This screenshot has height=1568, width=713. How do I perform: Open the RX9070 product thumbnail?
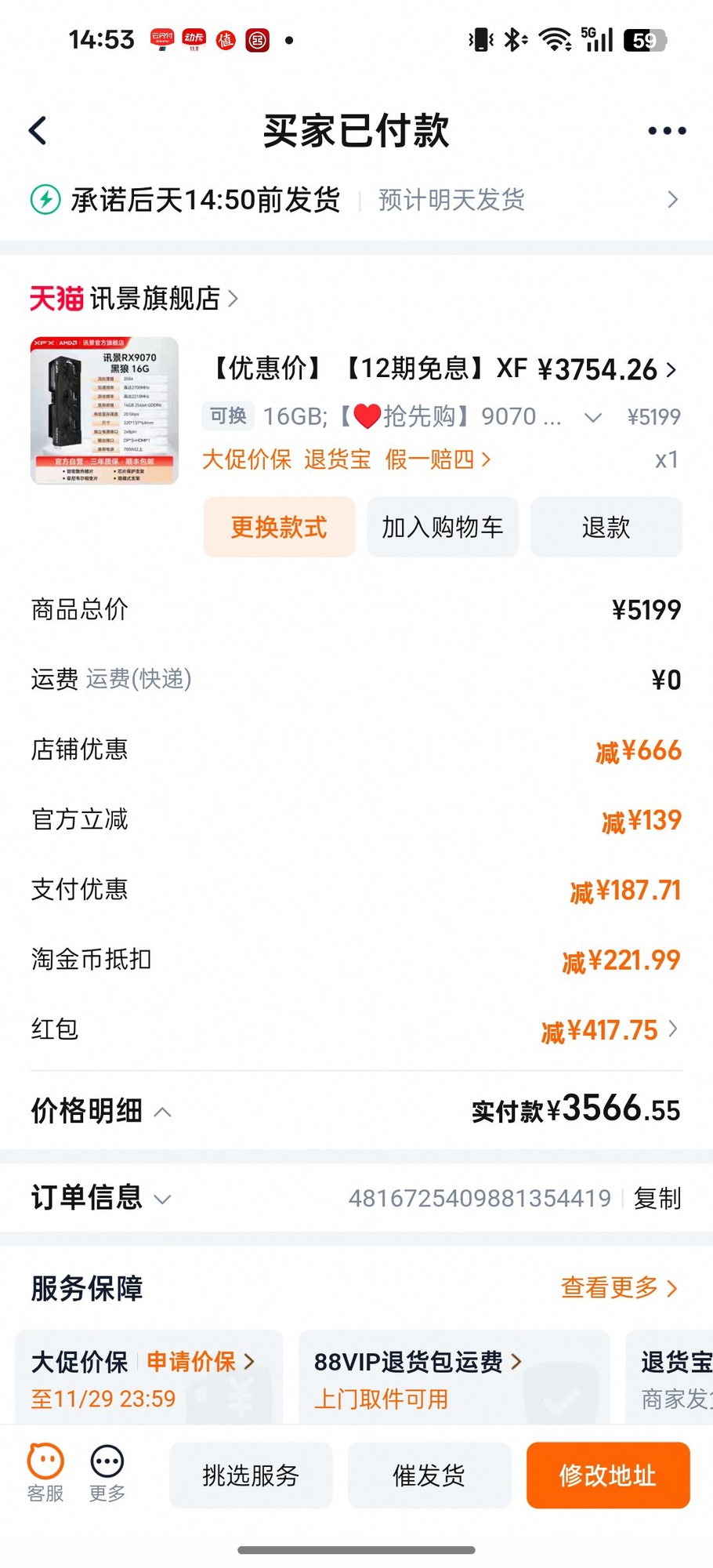point(104,411)
